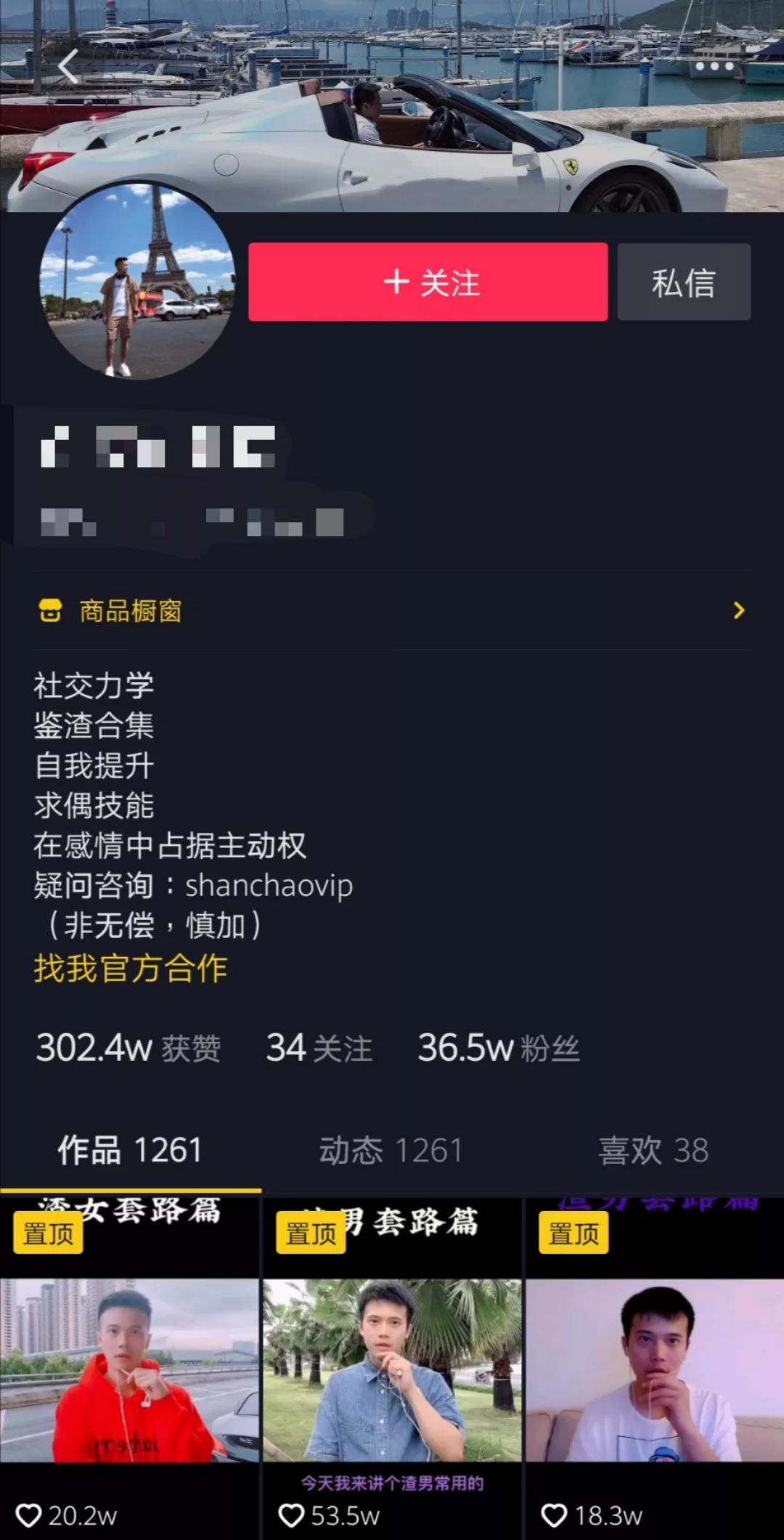The height and width of the screenshot is (1540, 784).
Task: Open the 36.5w 粉丝 follower list
Action: coord(497,1048)
